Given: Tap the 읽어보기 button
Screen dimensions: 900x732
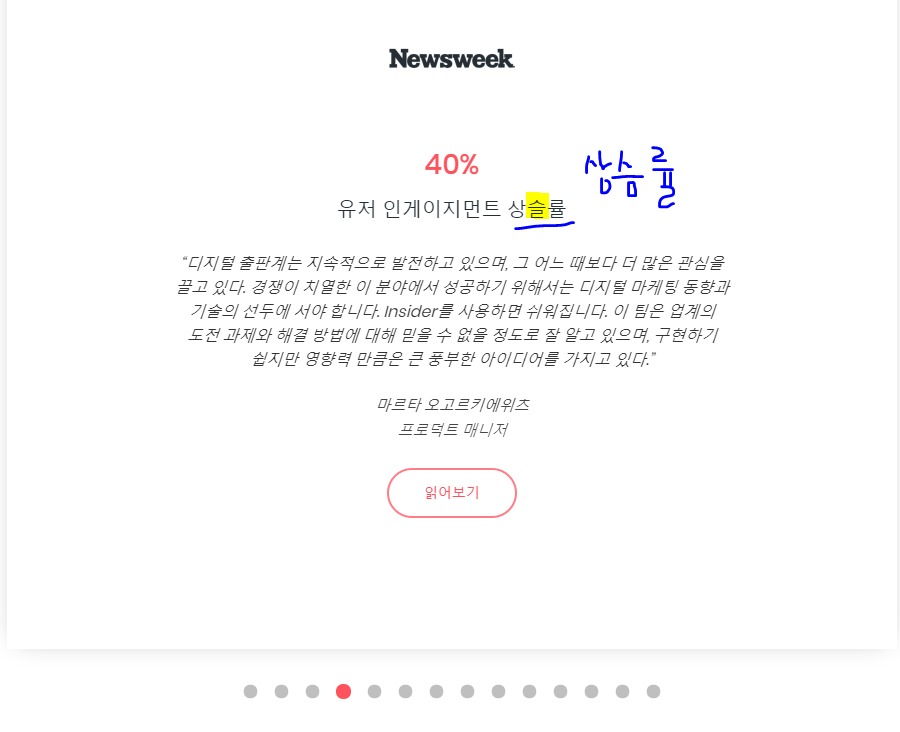Looking at the screenshot, I should (x=451, y=492).
